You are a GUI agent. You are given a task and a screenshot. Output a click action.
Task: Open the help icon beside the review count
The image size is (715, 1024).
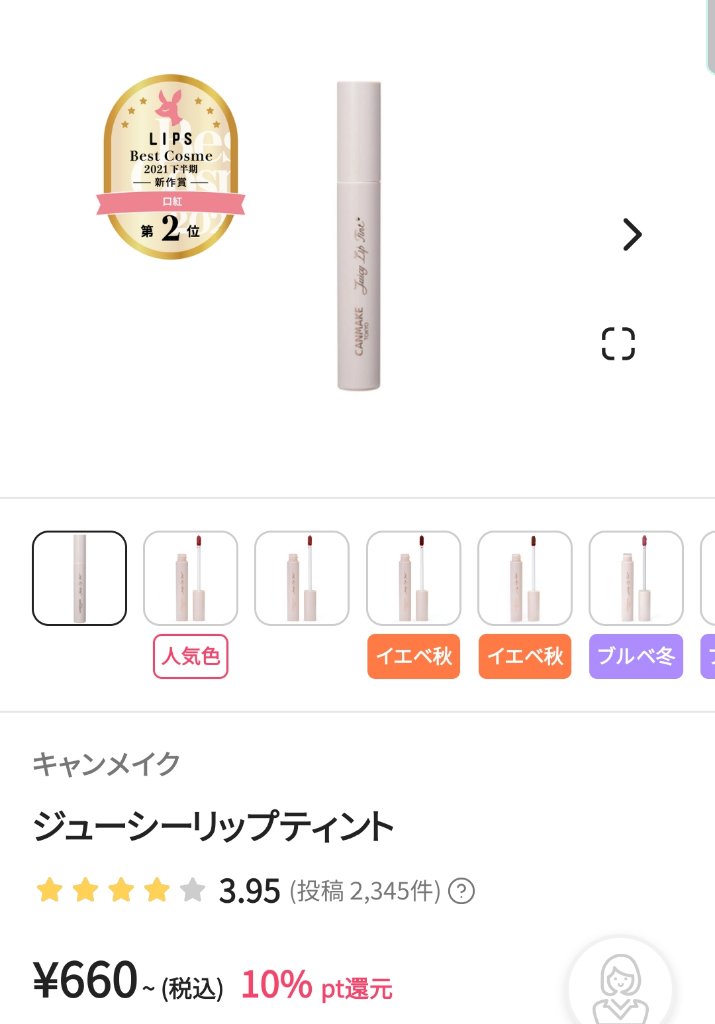461,890
